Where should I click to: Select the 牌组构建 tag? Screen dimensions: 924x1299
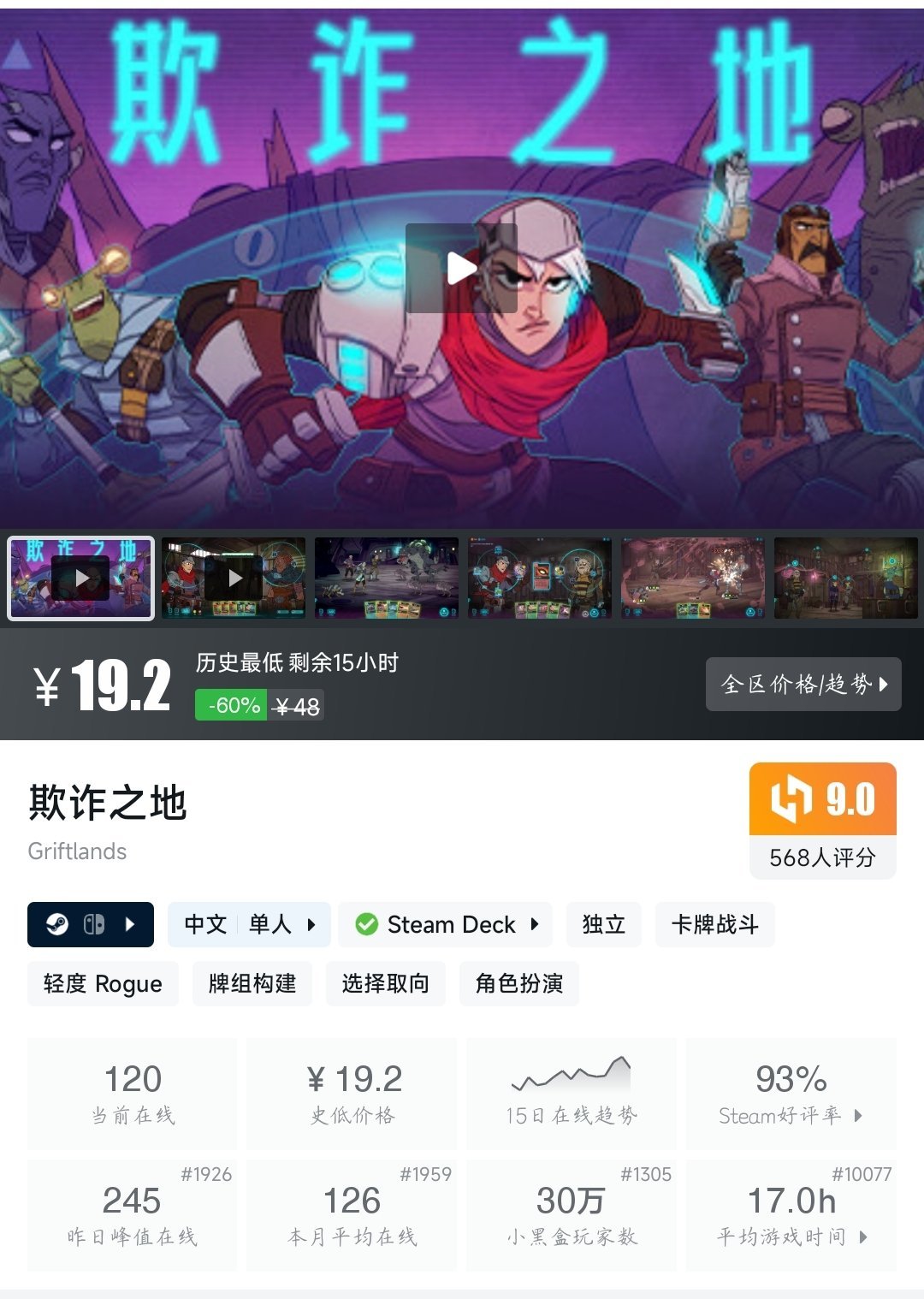pos(252,983)
